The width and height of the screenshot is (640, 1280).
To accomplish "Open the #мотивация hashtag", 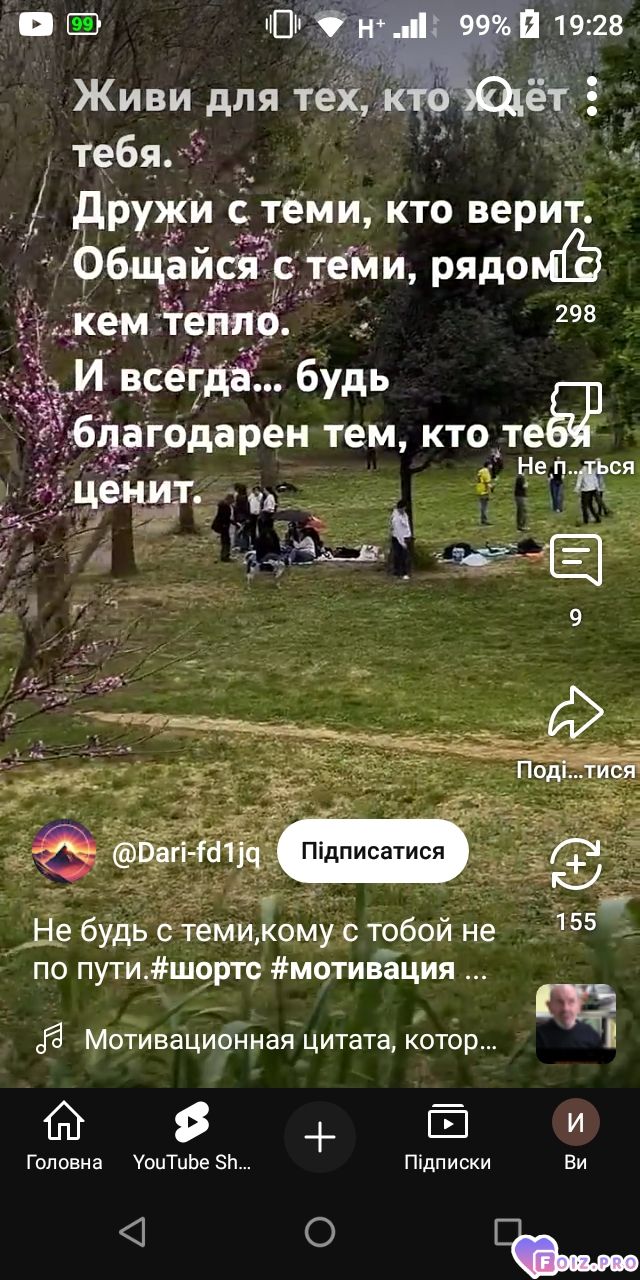I will point(363,969).
